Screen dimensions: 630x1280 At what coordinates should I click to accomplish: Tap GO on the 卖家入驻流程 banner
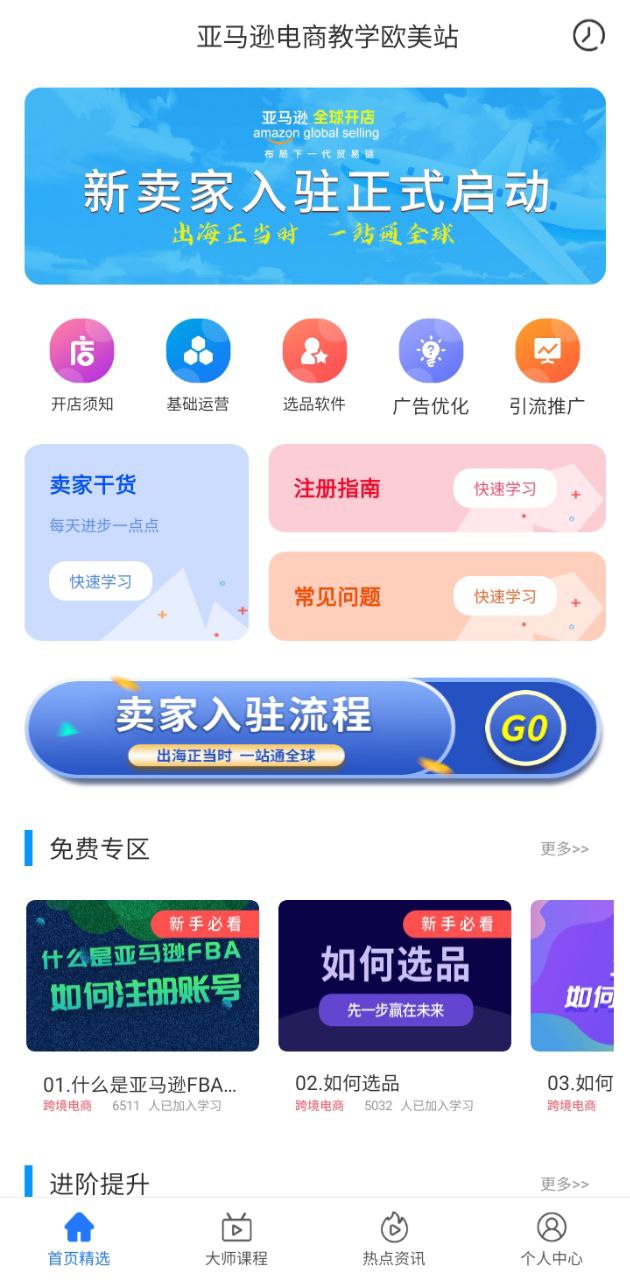pos(524,729)
